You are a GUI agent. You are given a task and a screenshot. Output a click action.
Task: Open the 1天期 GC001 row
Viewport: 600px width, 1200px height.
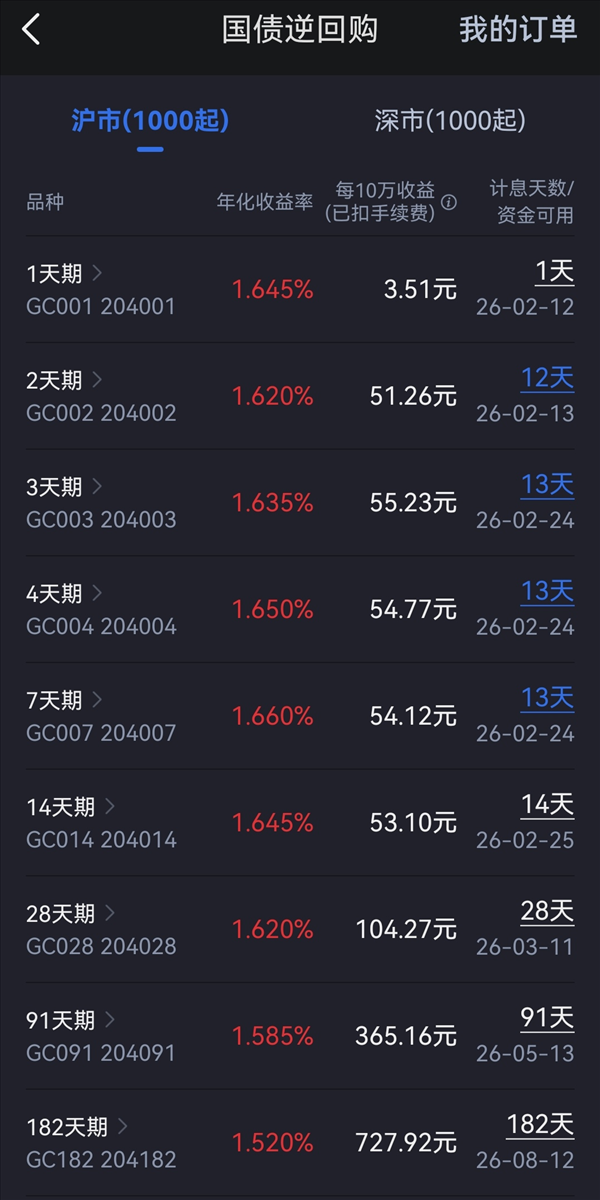100,289
